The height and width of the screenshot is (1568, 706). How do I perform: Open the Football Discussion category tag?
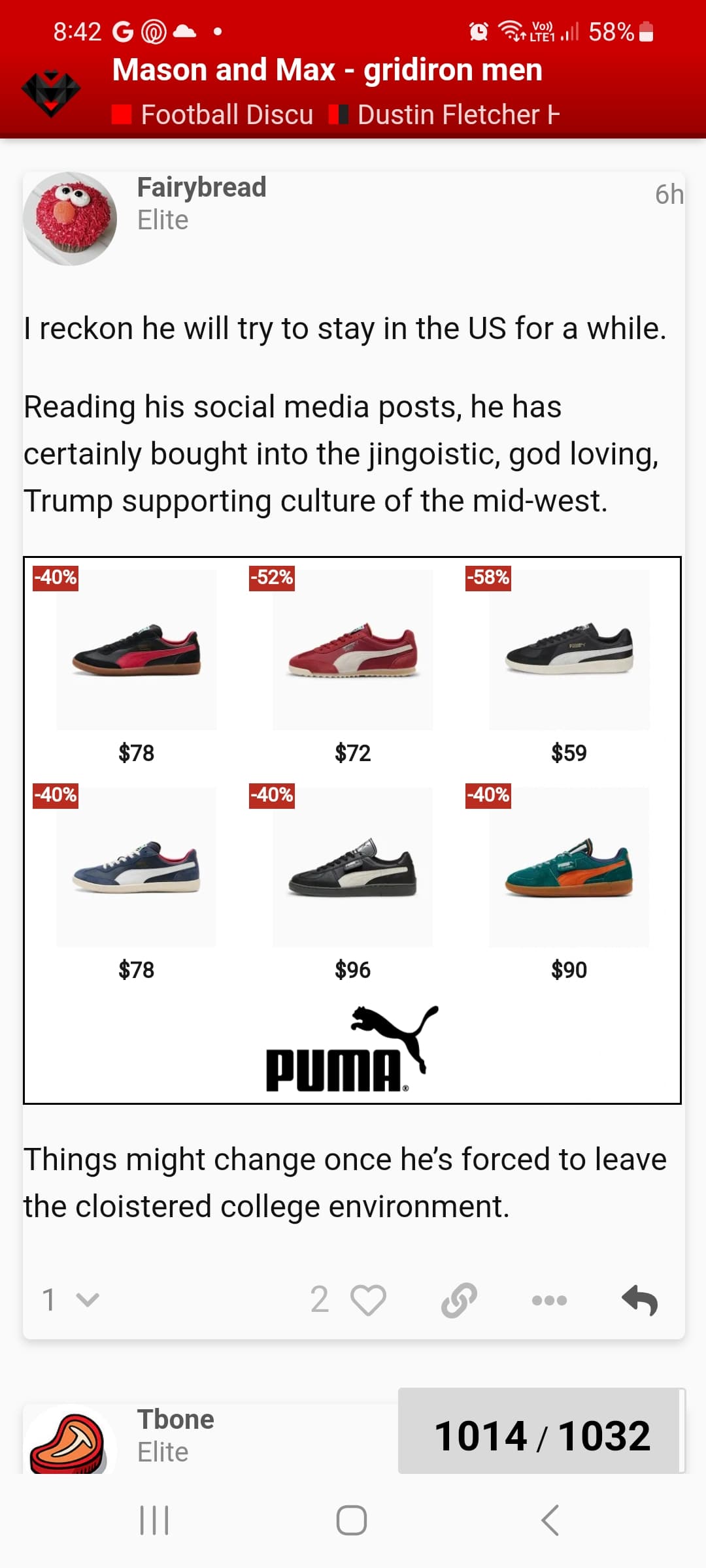pyautogui.click(x=213, y=114)
